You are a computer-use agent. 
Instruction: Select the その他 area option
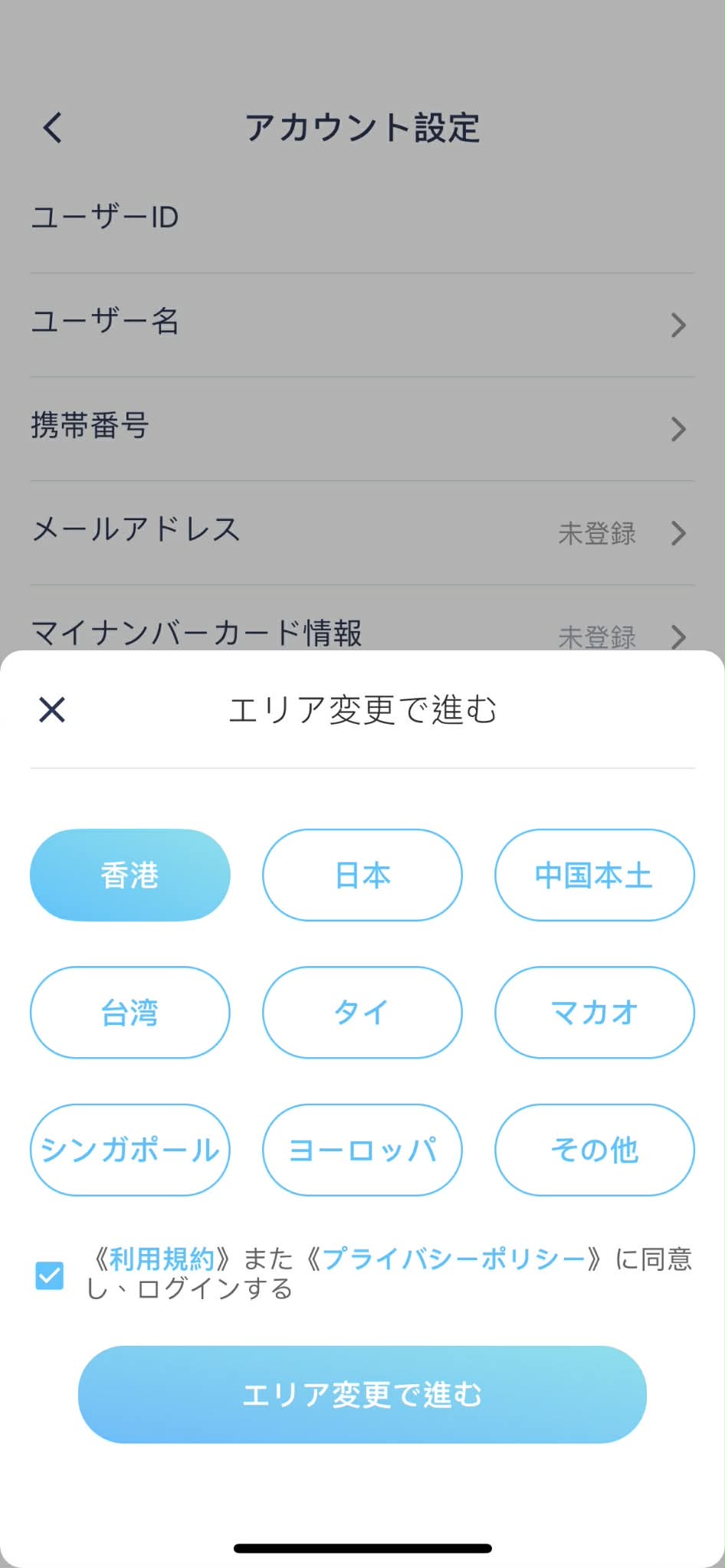point(594,1149)
